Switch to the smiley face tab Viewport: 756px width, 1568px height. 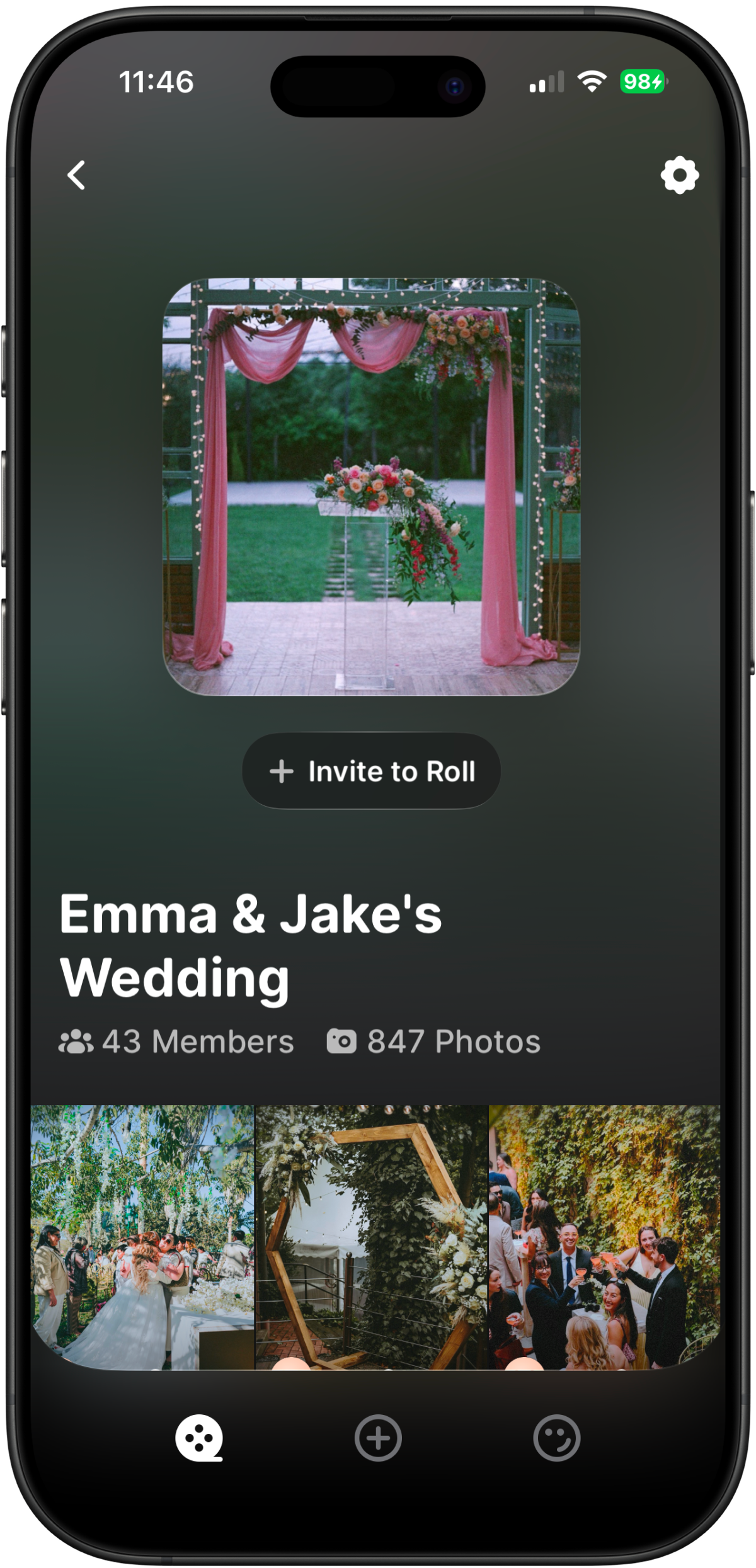(x=556, y=1439)
